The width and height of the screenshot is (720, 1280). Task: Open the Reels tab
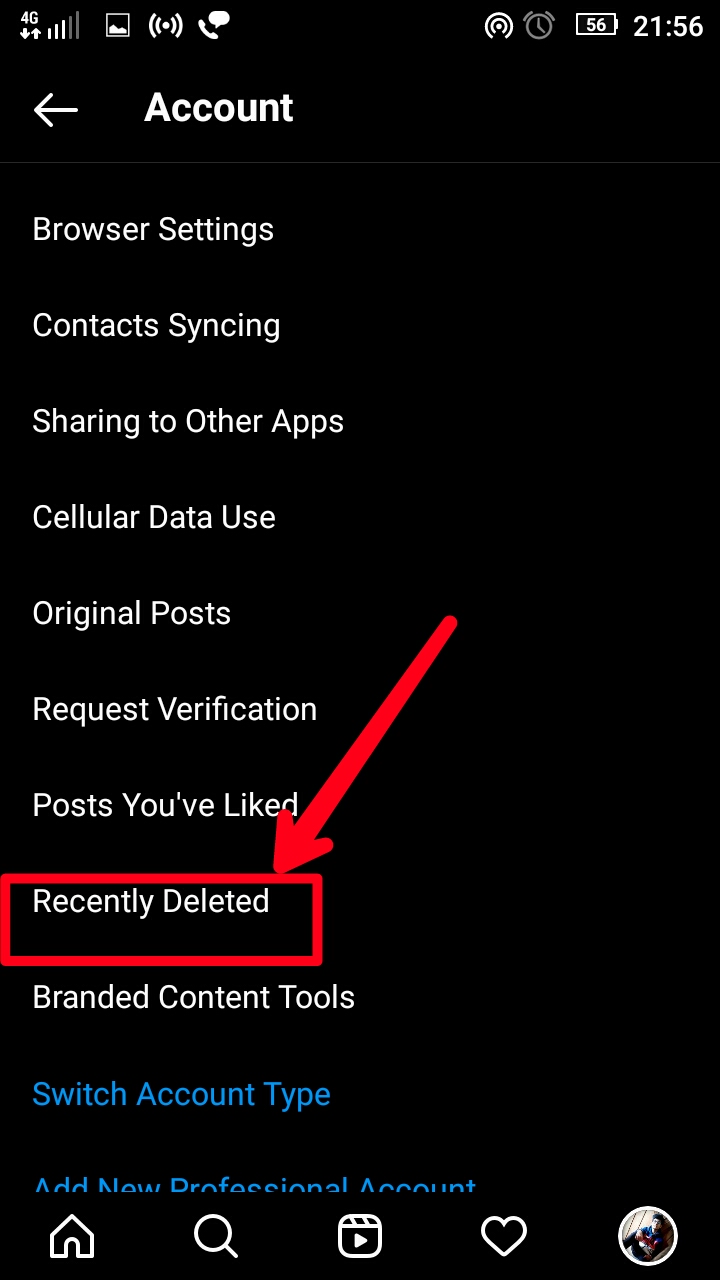click(x=360, y=1238)
